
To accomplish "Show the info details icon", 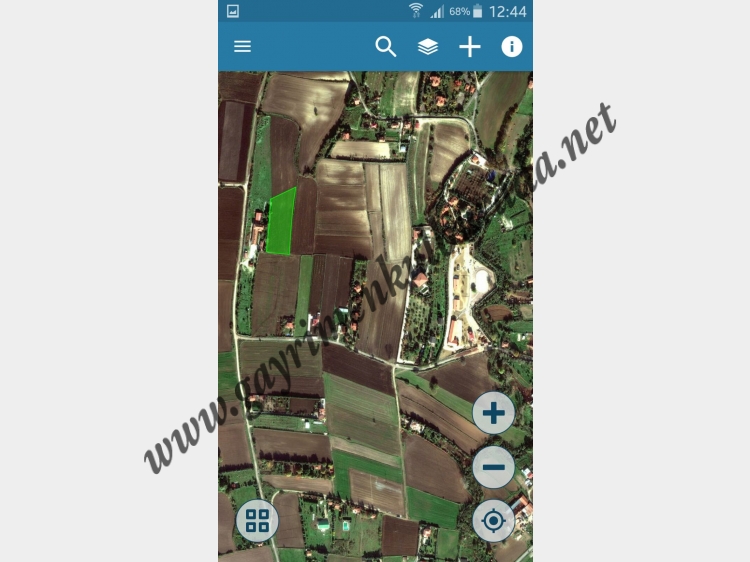I will pos(512,46).
